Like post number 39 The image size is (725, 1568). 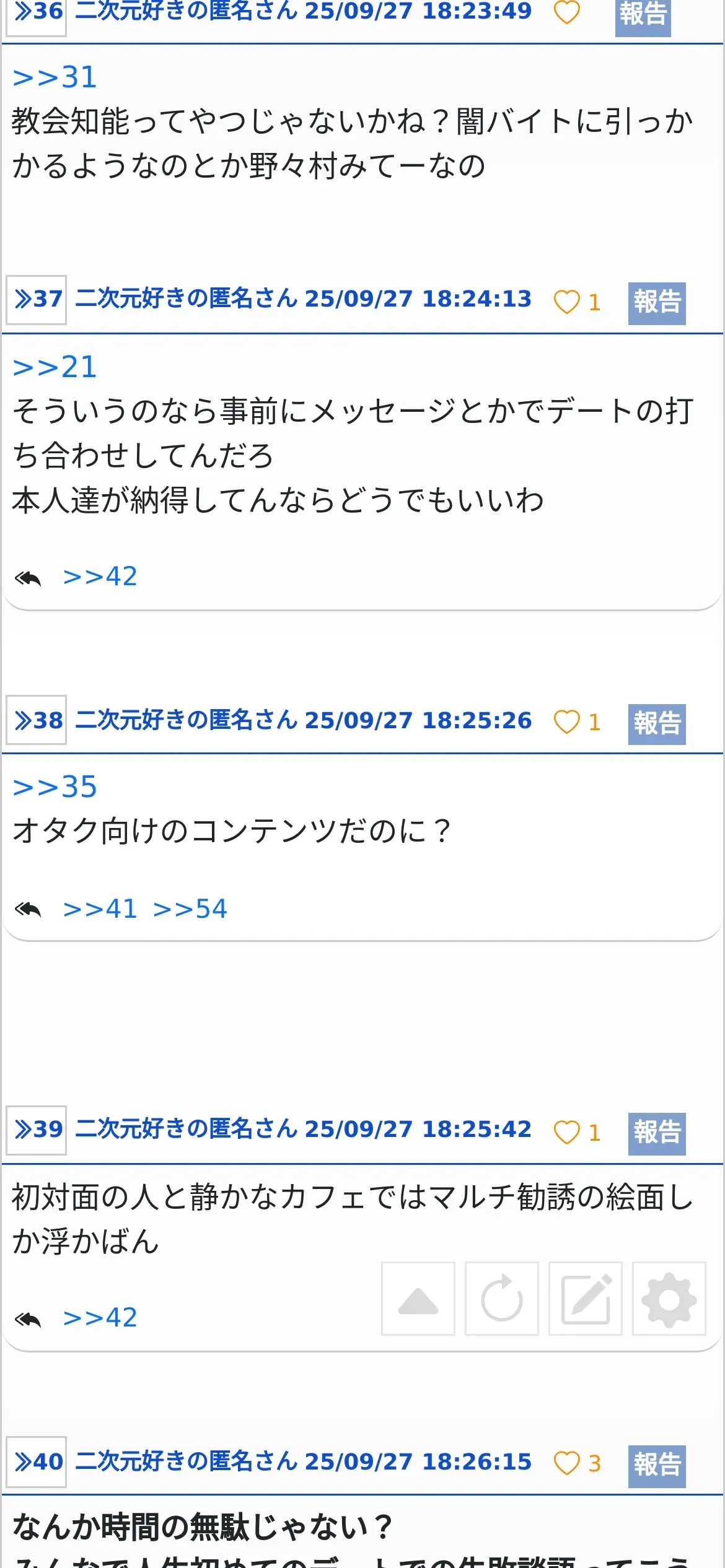(x=566, y=1133)
